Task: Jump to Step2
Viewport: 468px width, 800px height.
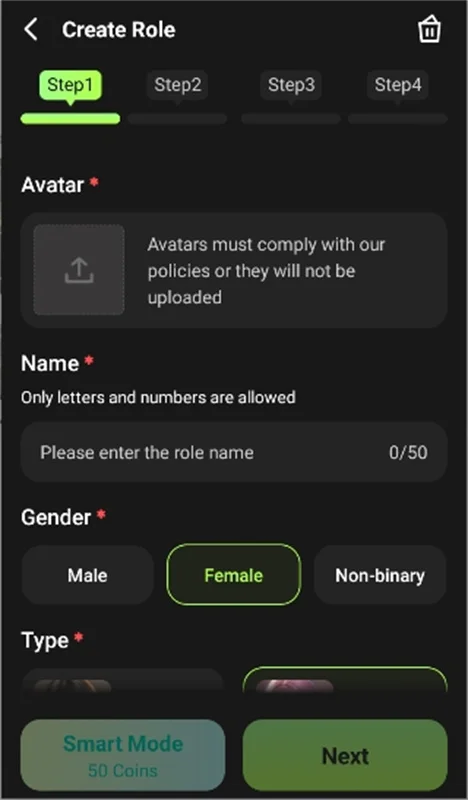Action: tap(178, 85)
